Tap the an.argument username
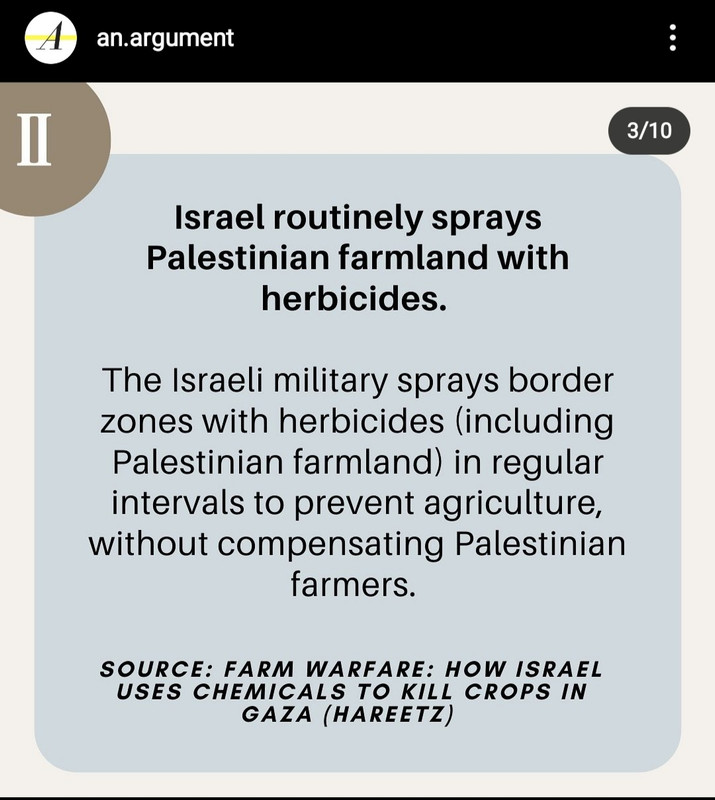The width and height of the screenshot is (715, 800). tap(165, 38)
